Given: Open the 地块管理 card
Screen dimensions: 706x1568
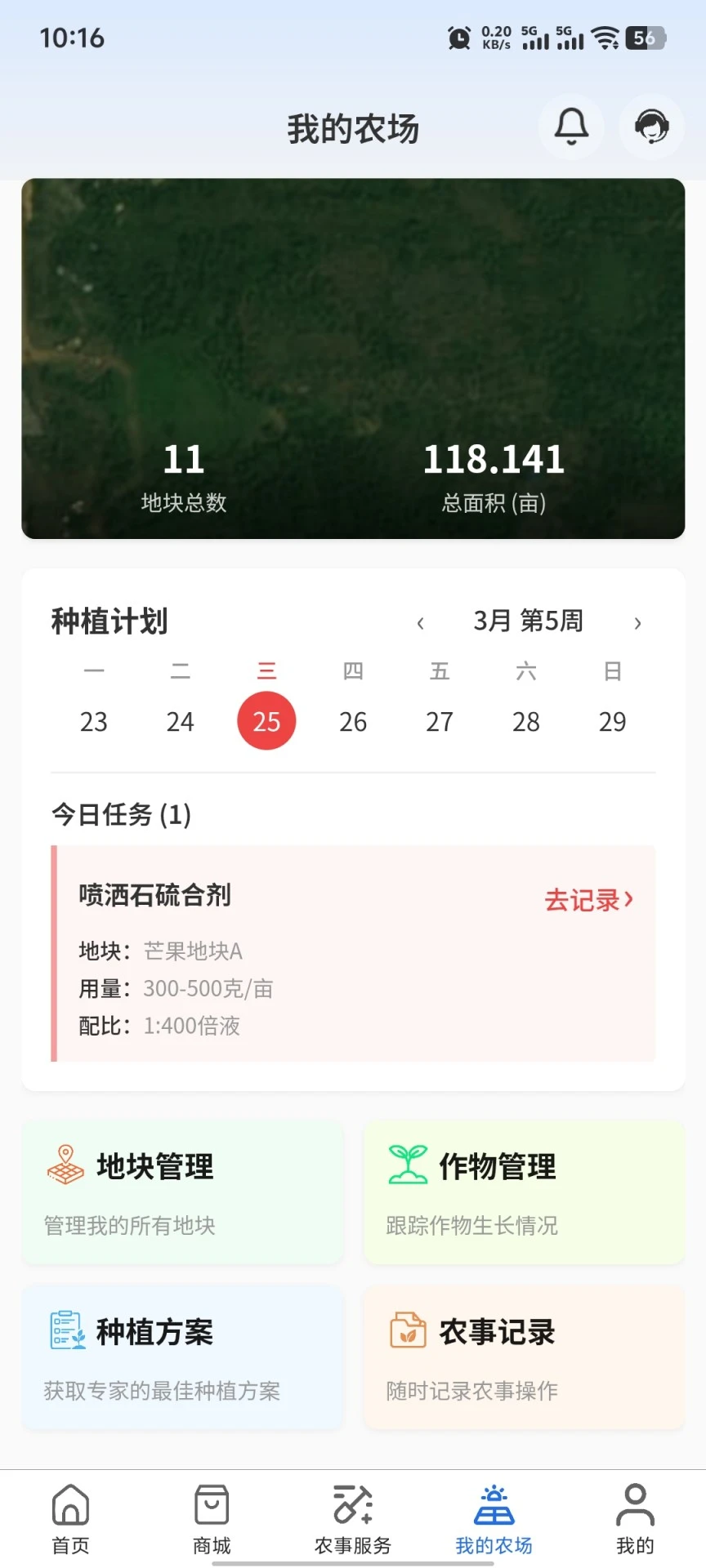Looking at the screenshot, I should tap(181, 1192).
